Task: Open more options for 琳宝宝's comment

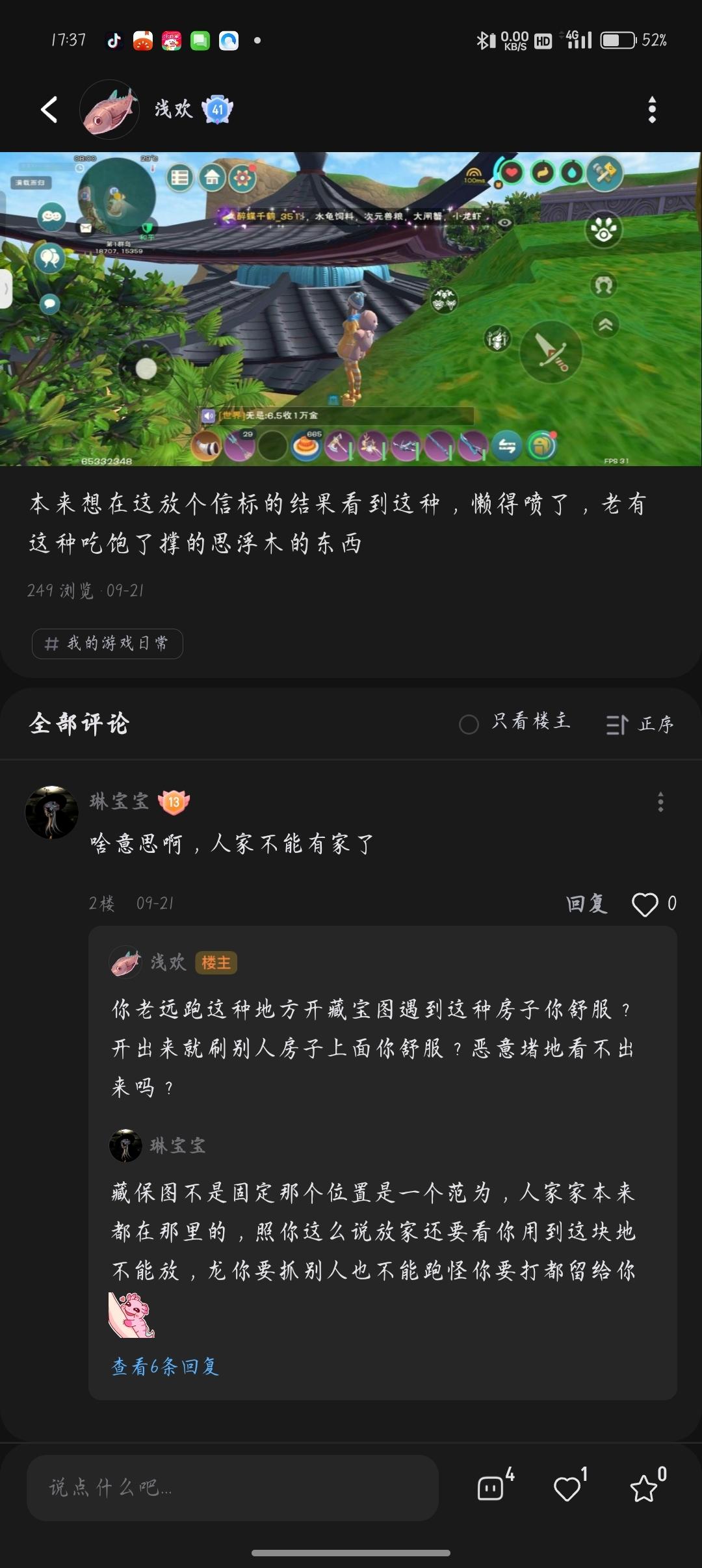Action: [x=660, y=802]
